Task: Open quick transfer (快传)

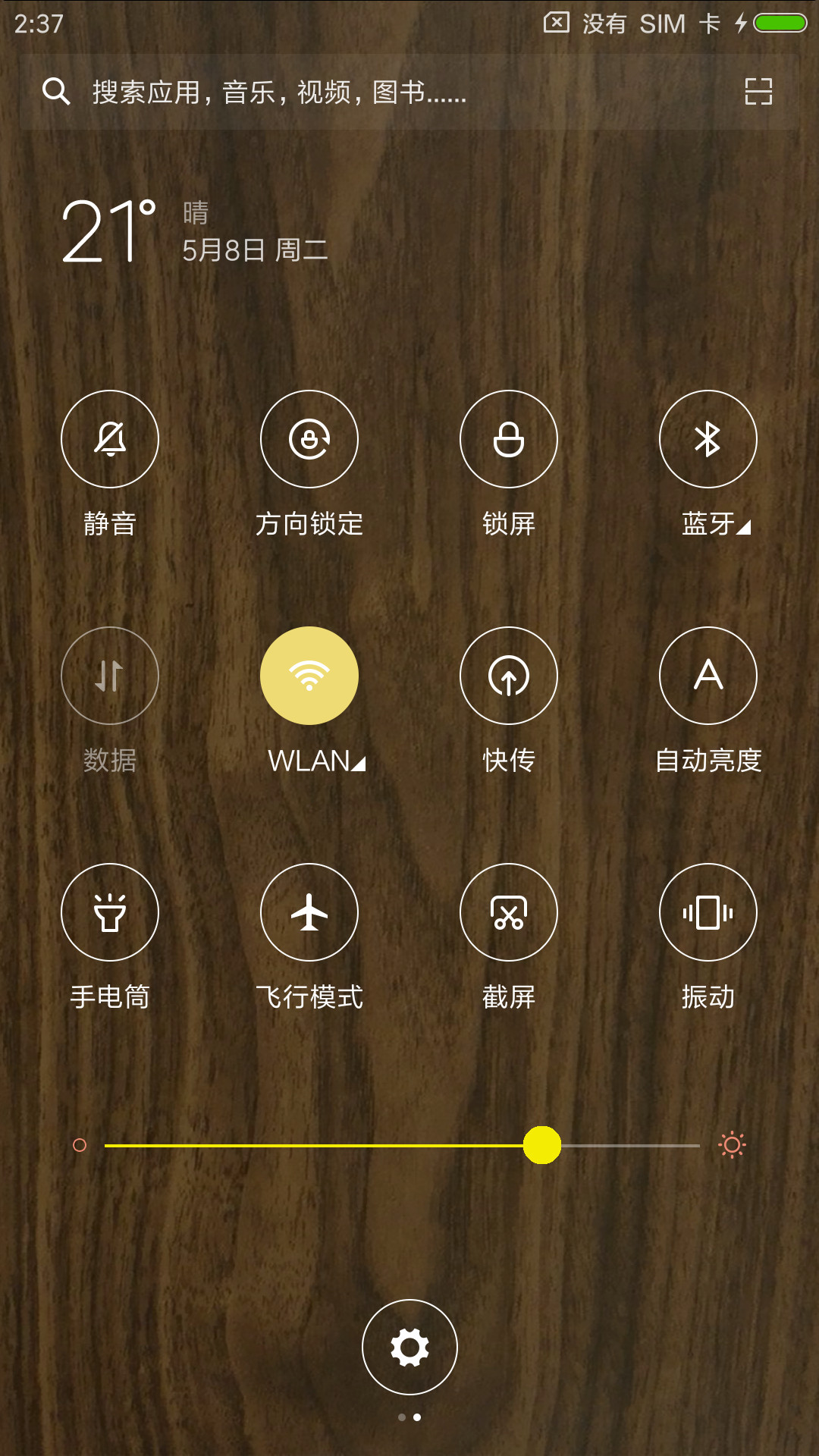Action: point(509,676)
